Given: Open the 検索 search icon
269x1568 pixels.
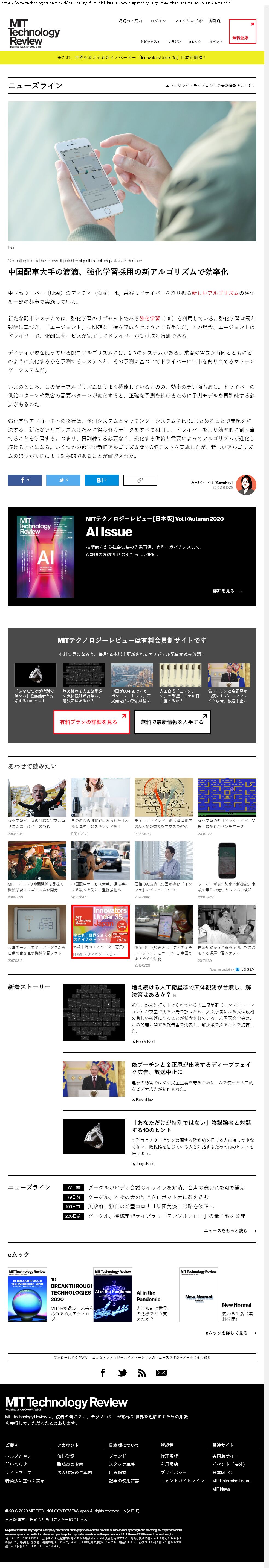Looking at the screenshot, I should click(x=214, y=21).
